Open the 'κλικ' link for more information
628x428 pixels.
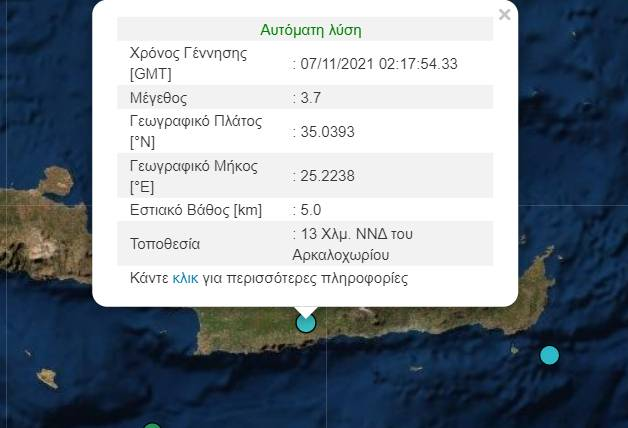tap(185, 278)
